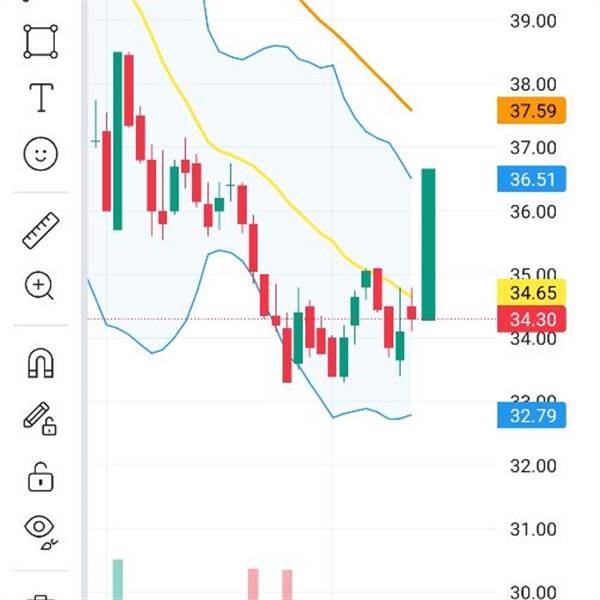Tap the zoom in magnifier tool
This screenshot has width=600, height=600.
(x=40, y=286)
